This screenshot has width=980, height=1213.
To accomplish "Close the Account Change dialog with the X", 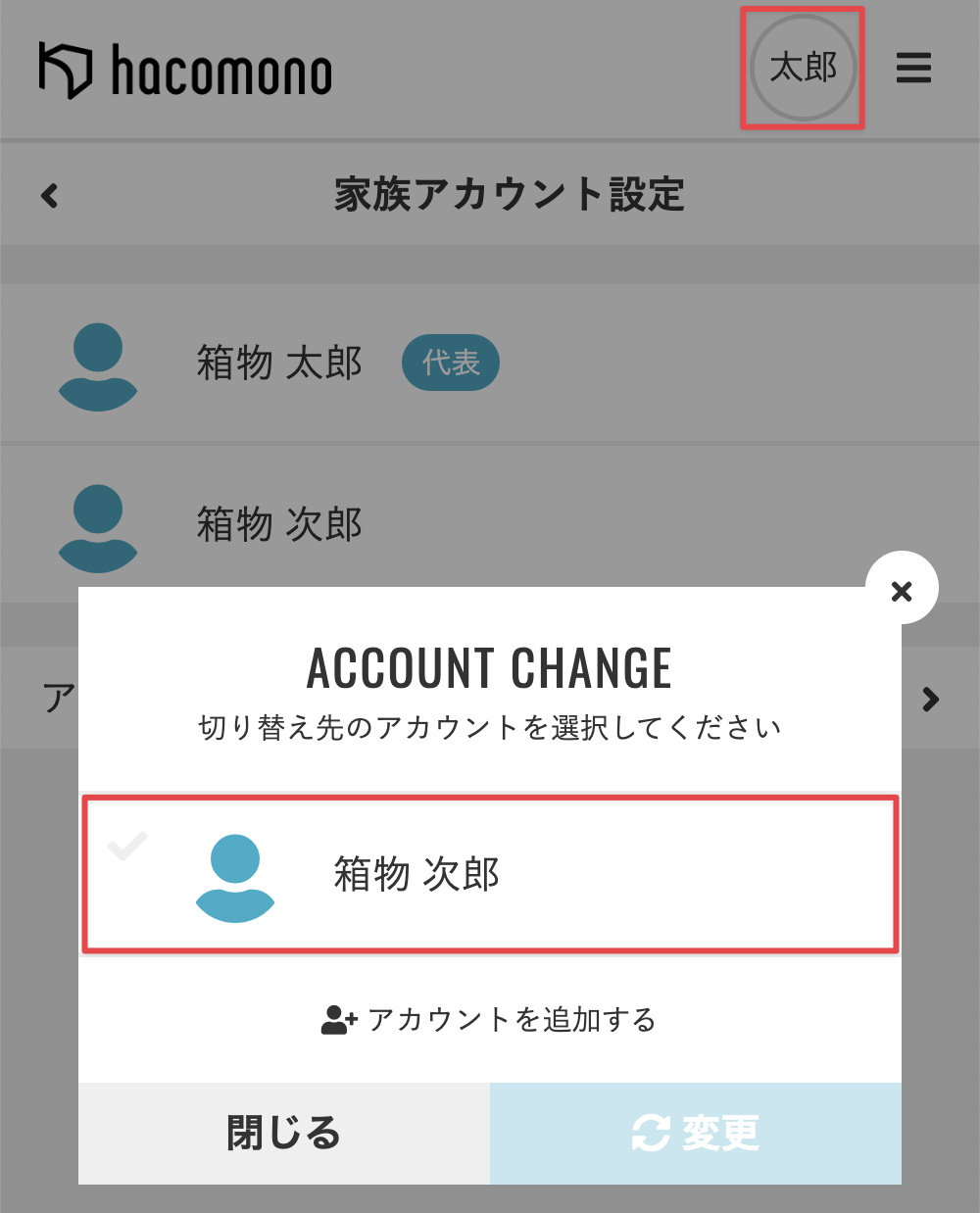I will point(902,590).
